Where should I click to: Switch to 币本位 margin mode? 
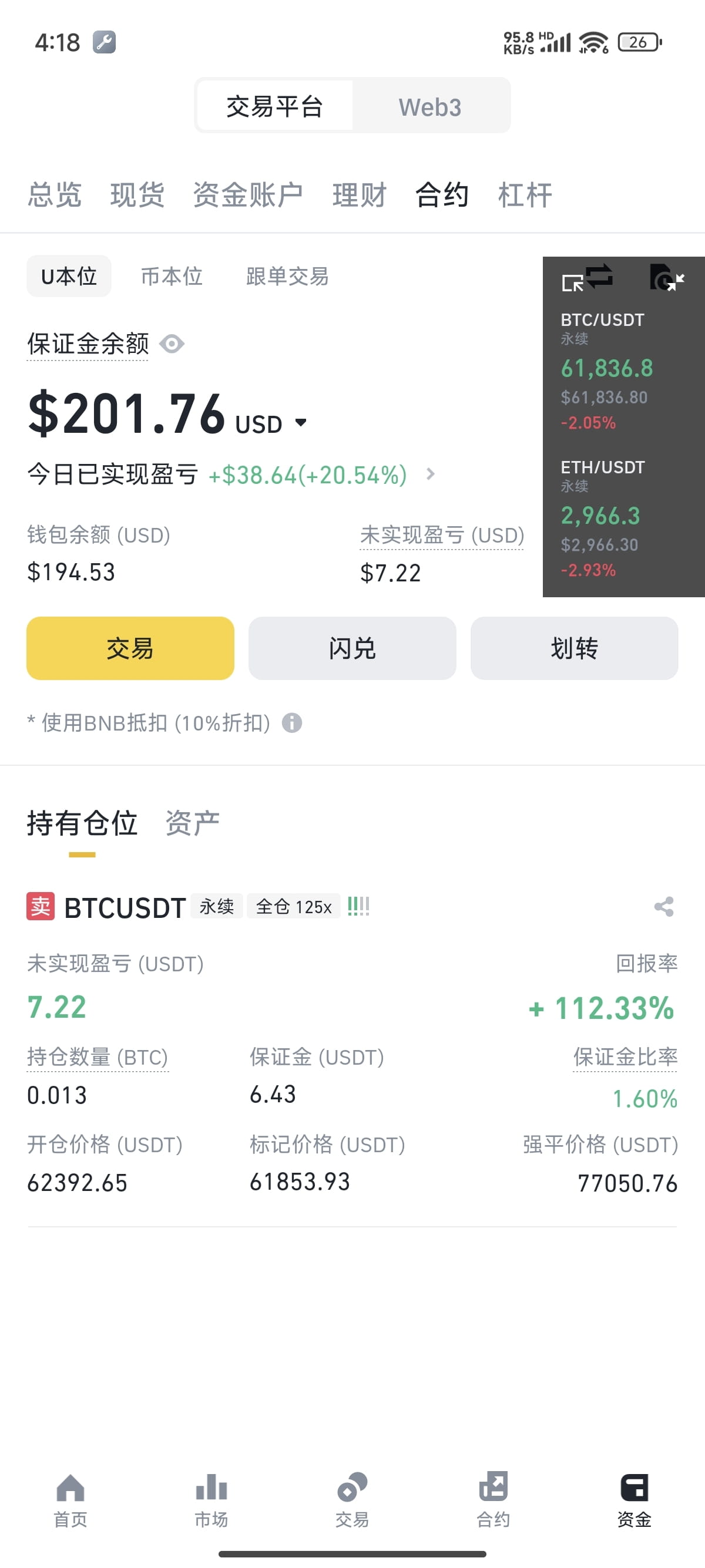pyautogui.click(x=172, y=277)
